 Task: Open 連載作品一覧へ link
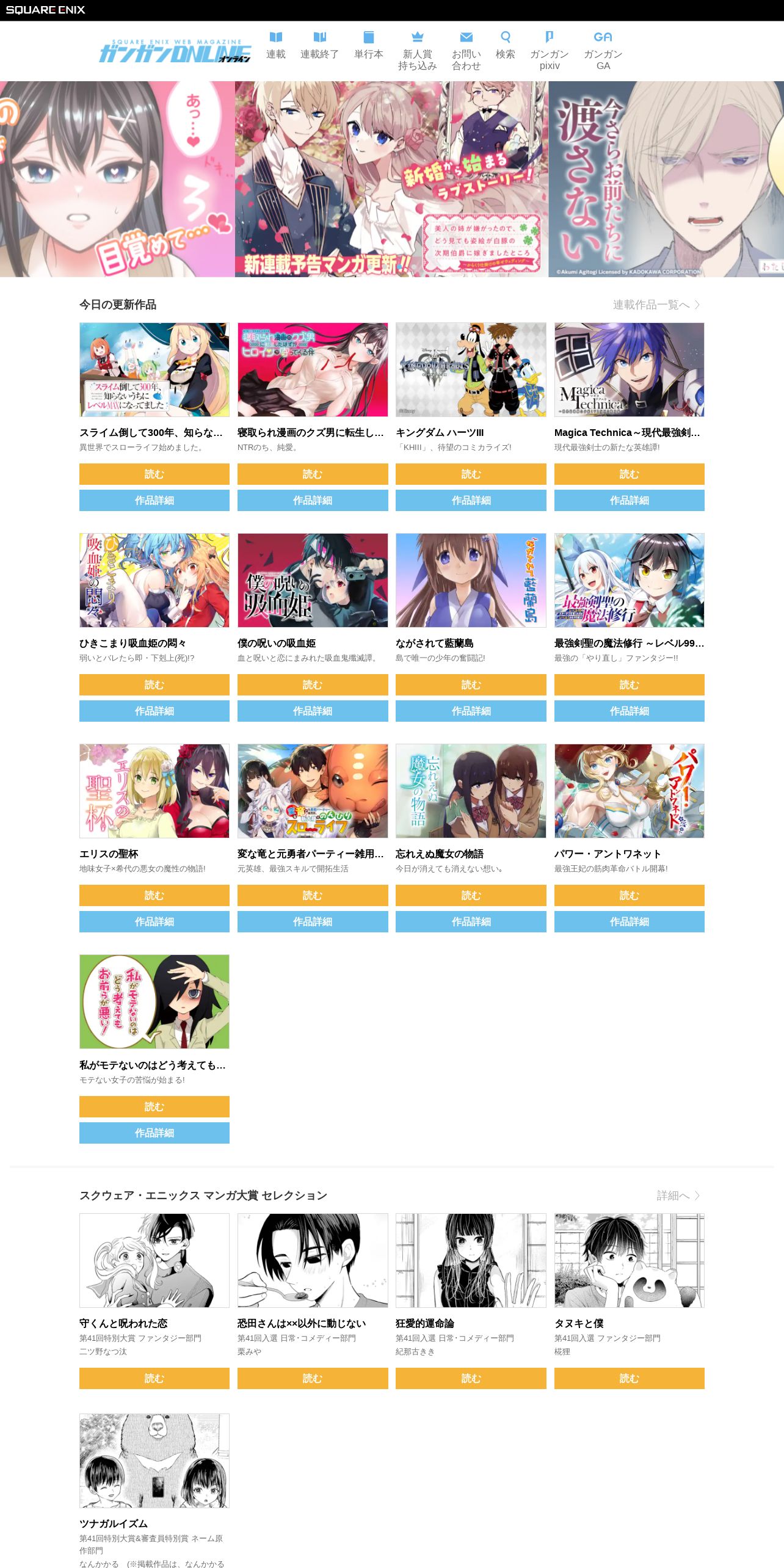click(x=656, y=305)
